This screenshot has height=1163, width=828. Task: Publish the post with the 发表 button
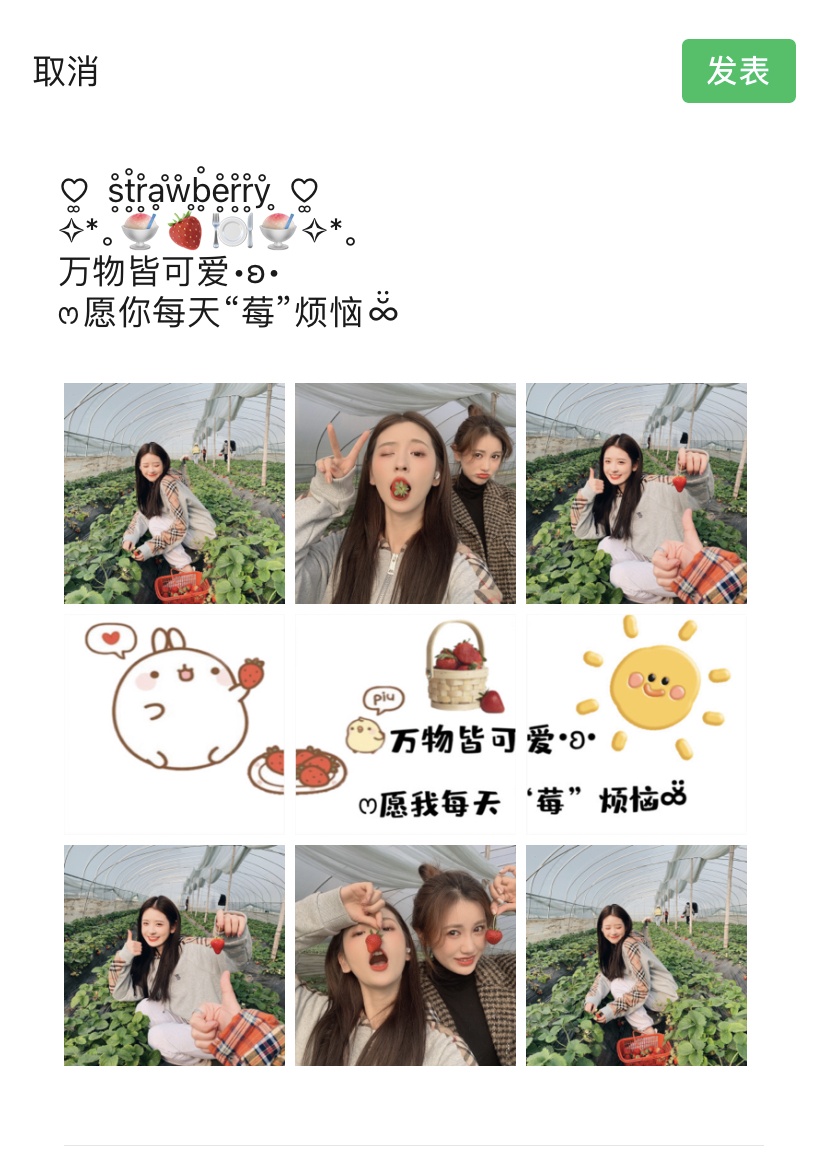point(738,71)
